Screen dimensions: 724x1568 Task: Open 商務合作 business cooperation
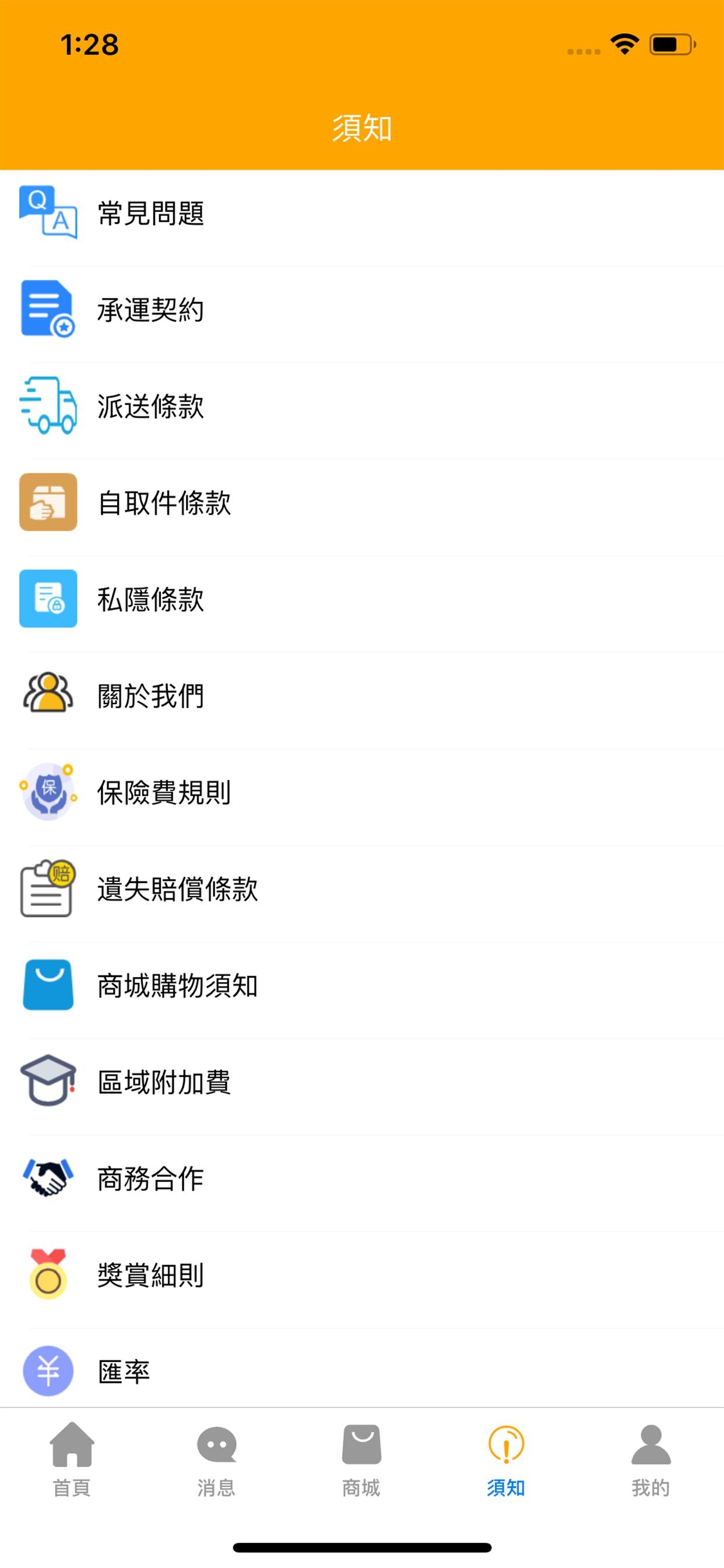pos(362,1178)
